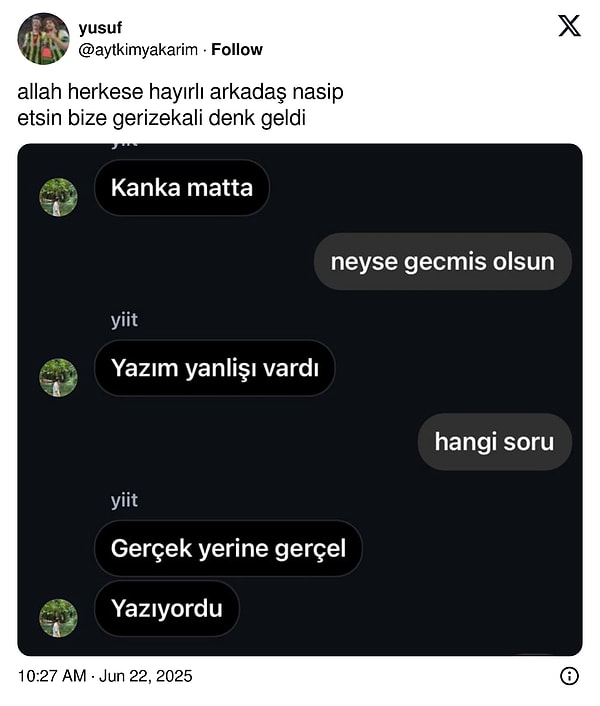Open the X logo link
The height and width of the screenshot is (706, 600).
(569, 27)
